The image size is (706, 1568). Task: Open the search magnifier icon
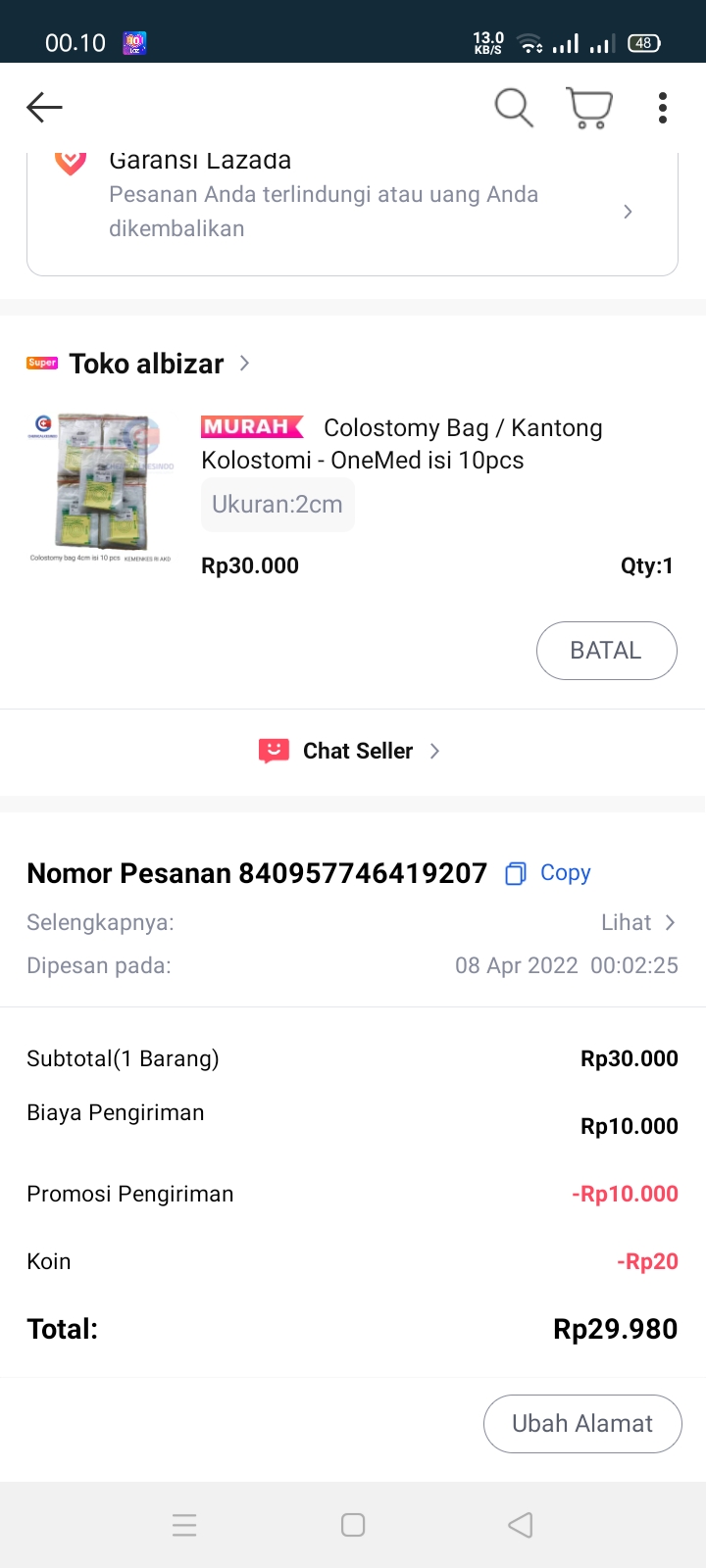point(513,107)
